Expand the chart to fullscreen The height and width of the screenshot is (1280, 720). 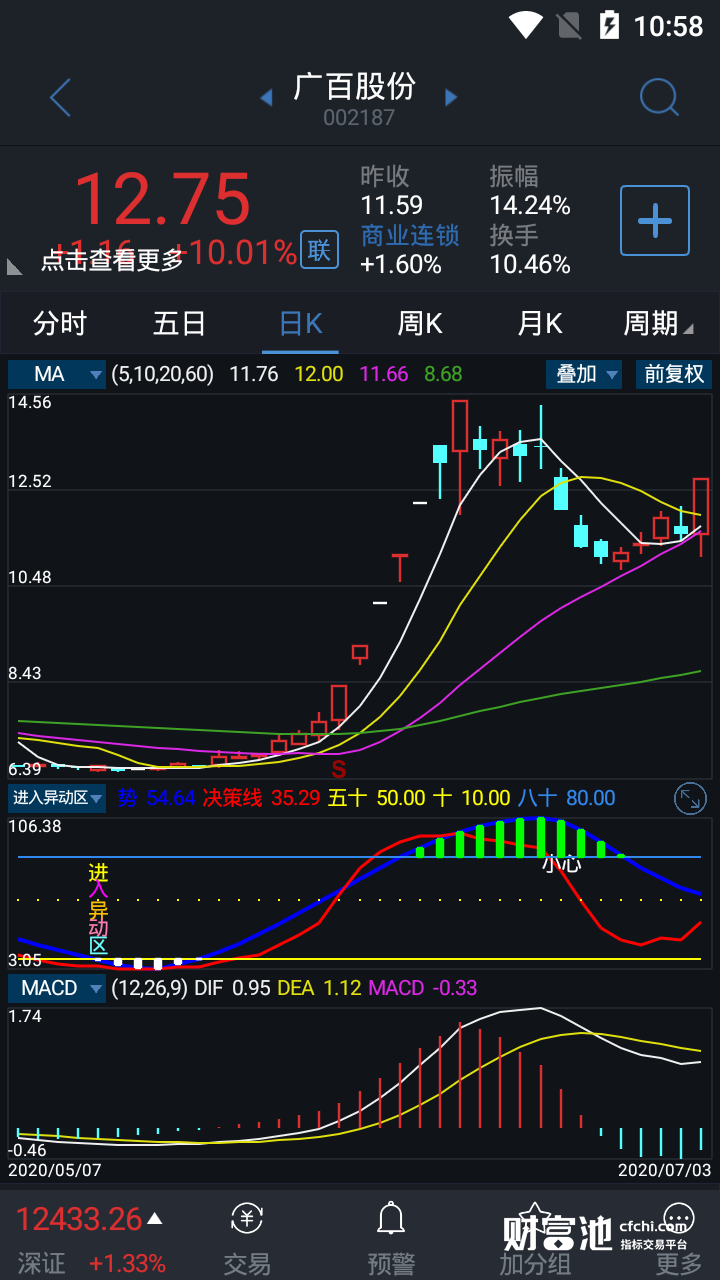click(691, 798)
